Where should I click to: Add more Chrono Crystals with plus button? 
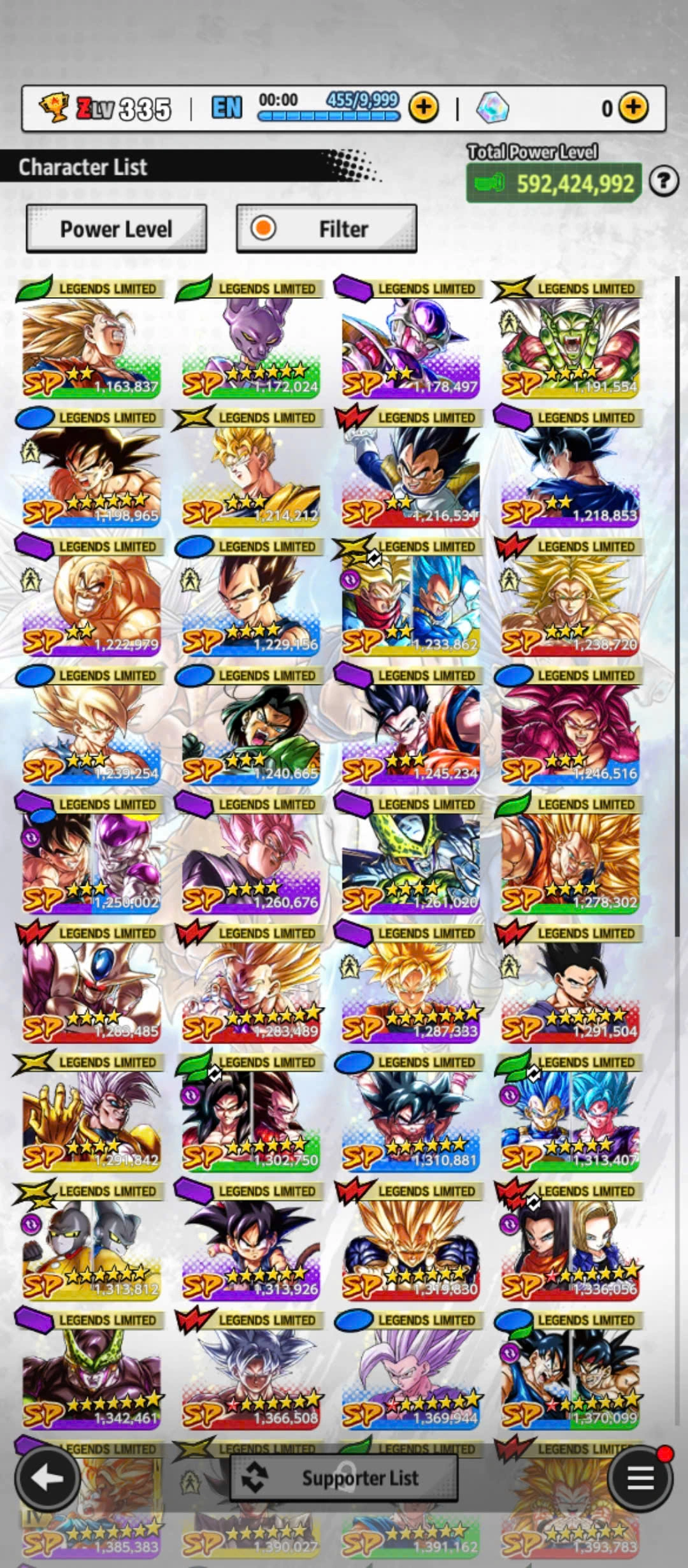633,108
